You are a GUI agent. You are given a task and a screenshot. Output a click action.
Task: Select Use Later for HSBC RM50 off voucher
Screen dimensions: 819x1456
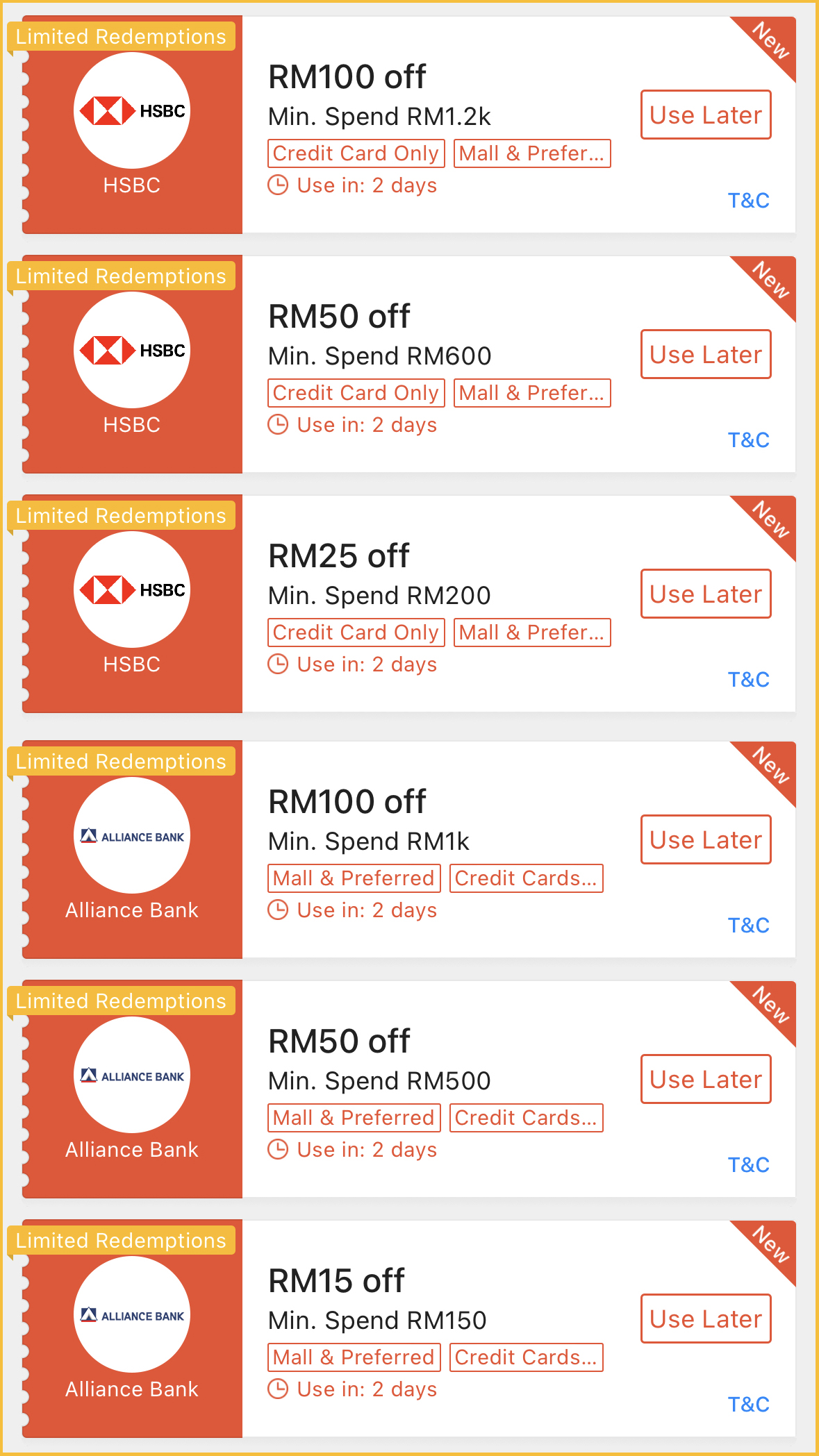pos(706,355)
